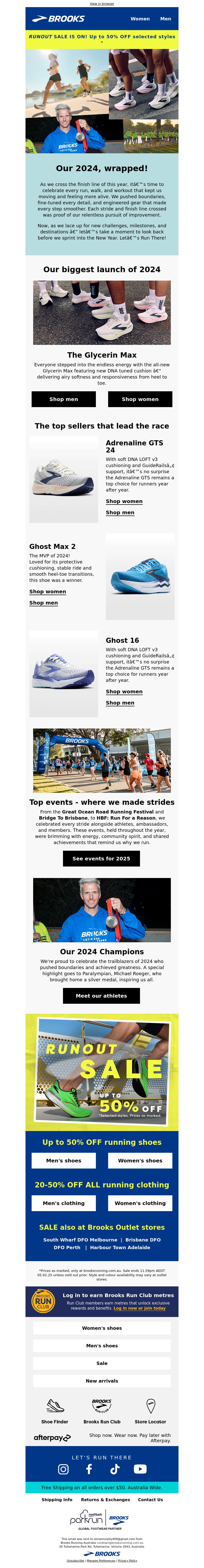Open Shop women under Ghost 16
This screenshot has width=204, height=1568.
tap(124, 692)
